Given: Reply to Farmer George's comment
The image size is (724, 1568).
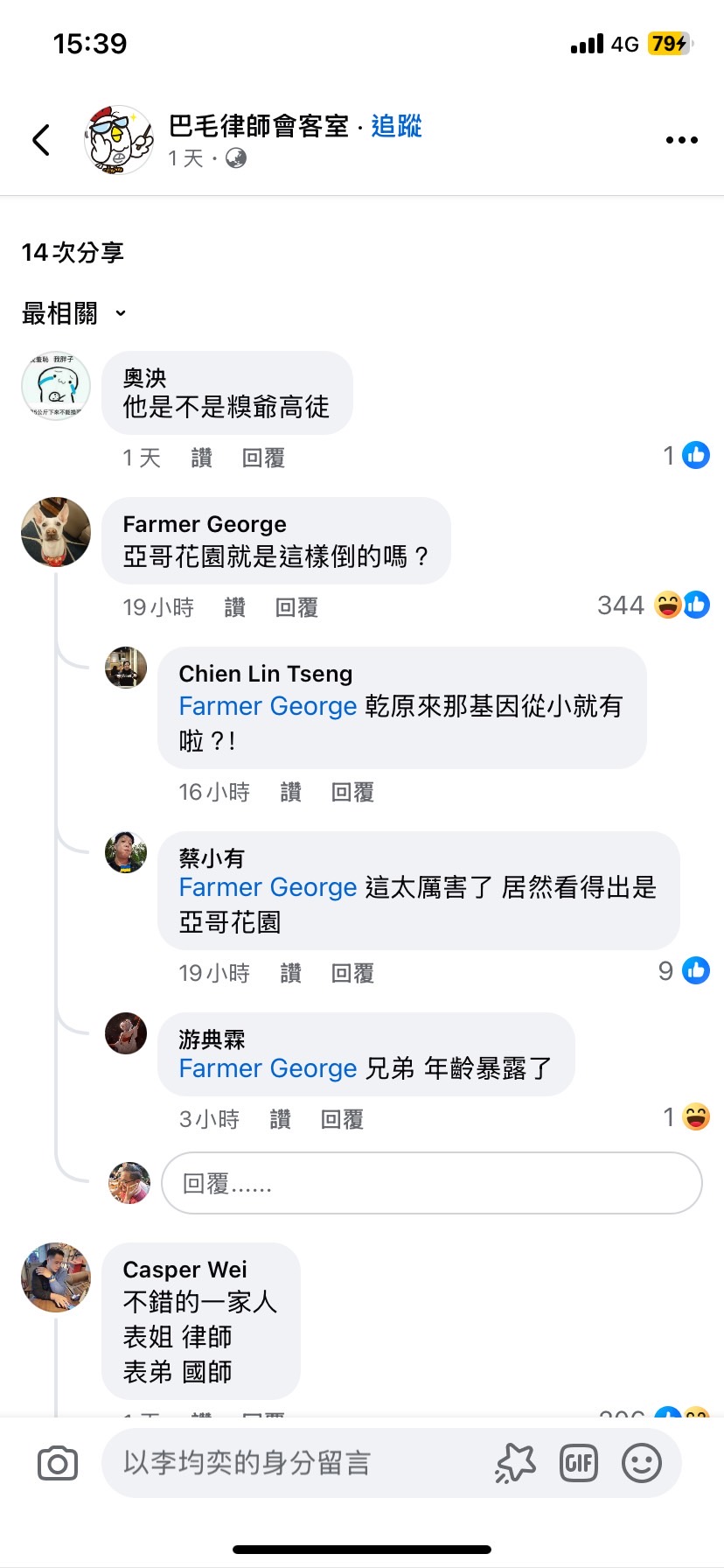Looking at the screenshot, I should coord(296,607).
